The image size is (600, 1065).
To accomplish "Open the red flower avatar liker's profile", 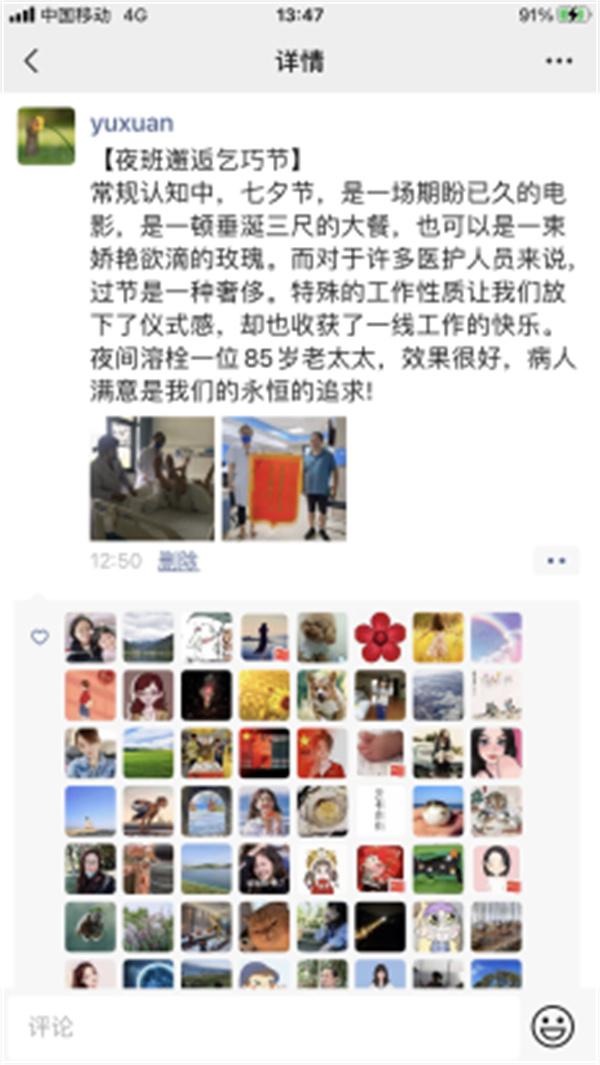I will click(380, 638).
